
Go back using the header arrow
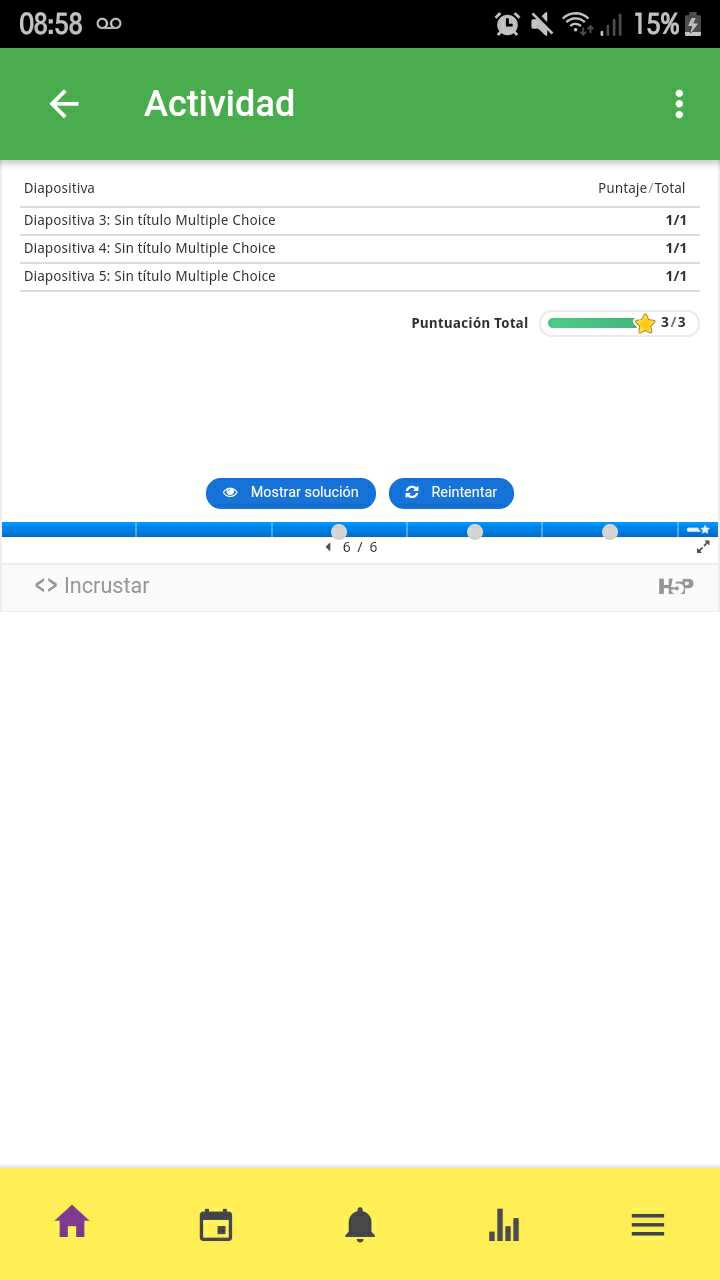64,104
